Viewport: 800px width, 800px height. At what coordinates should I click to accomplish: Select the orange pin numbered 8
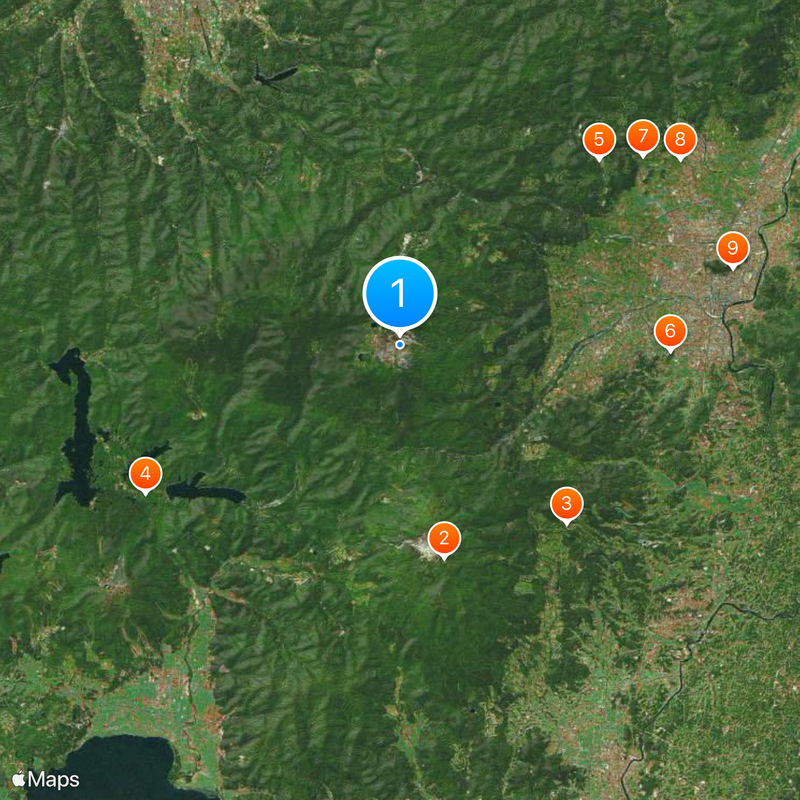pos(680,140)
